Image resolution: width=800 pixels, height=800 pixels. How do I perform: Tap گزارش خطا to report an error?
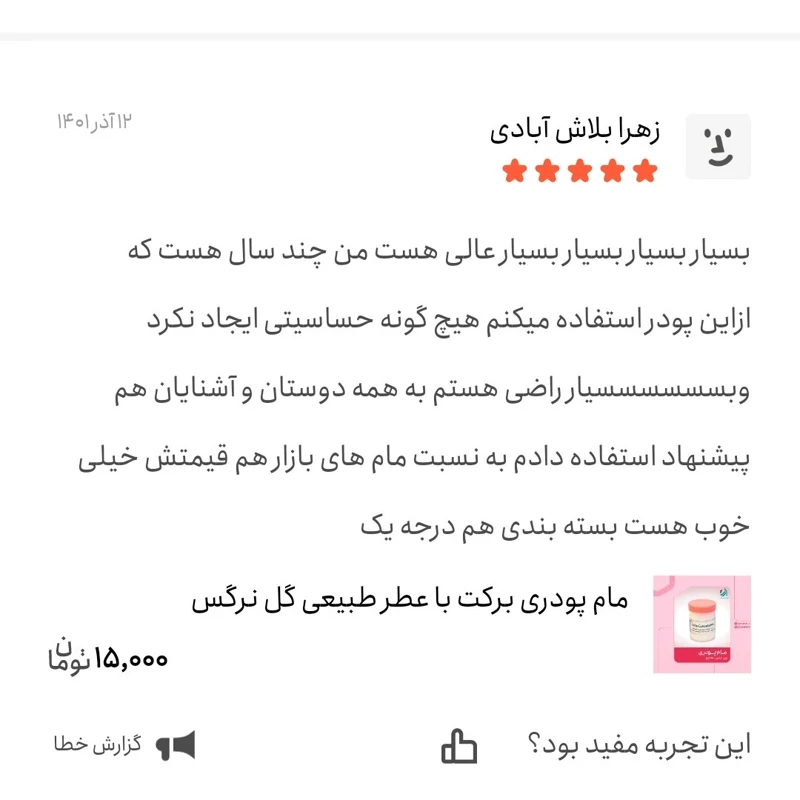[x=125, y=745]
